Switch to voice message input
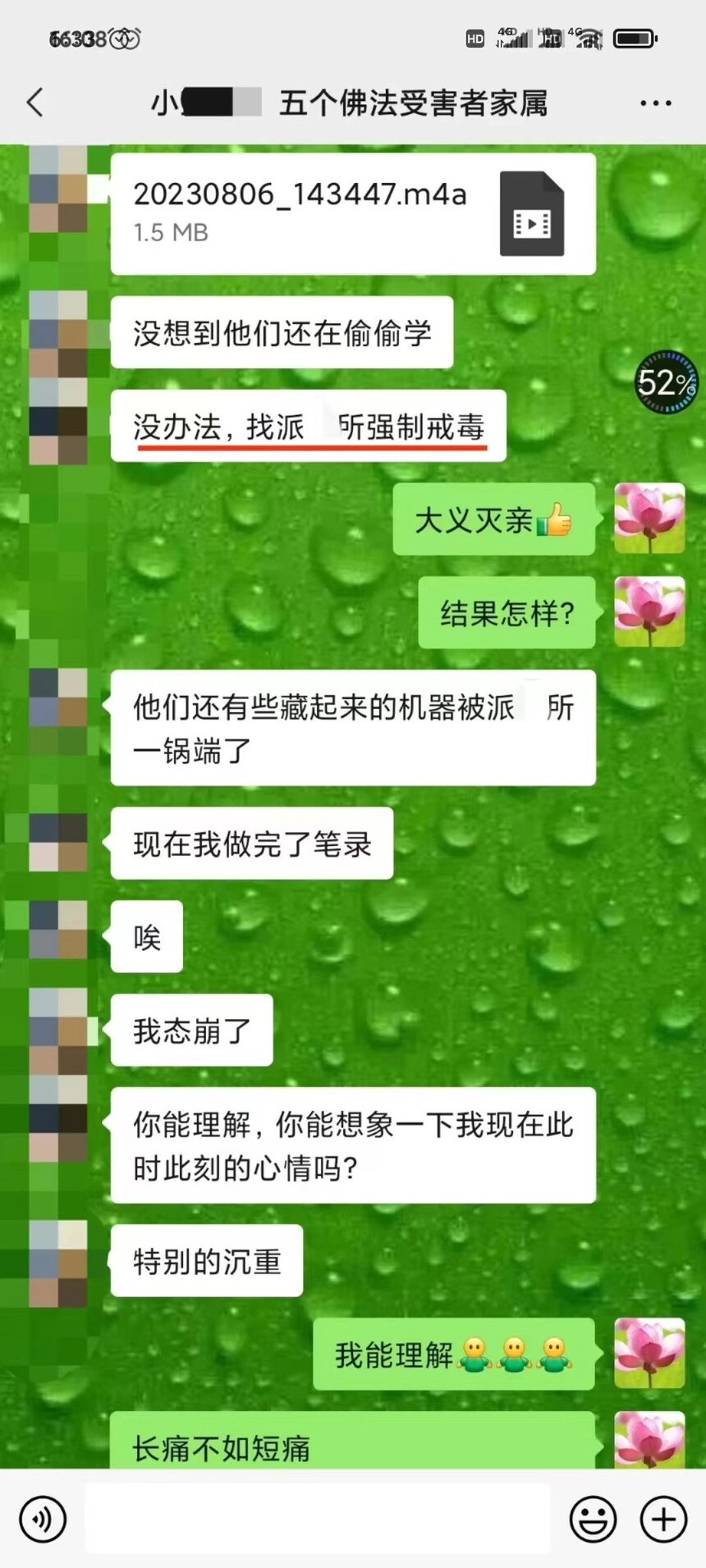706x1568 pixels. (x=43, y=1519)
